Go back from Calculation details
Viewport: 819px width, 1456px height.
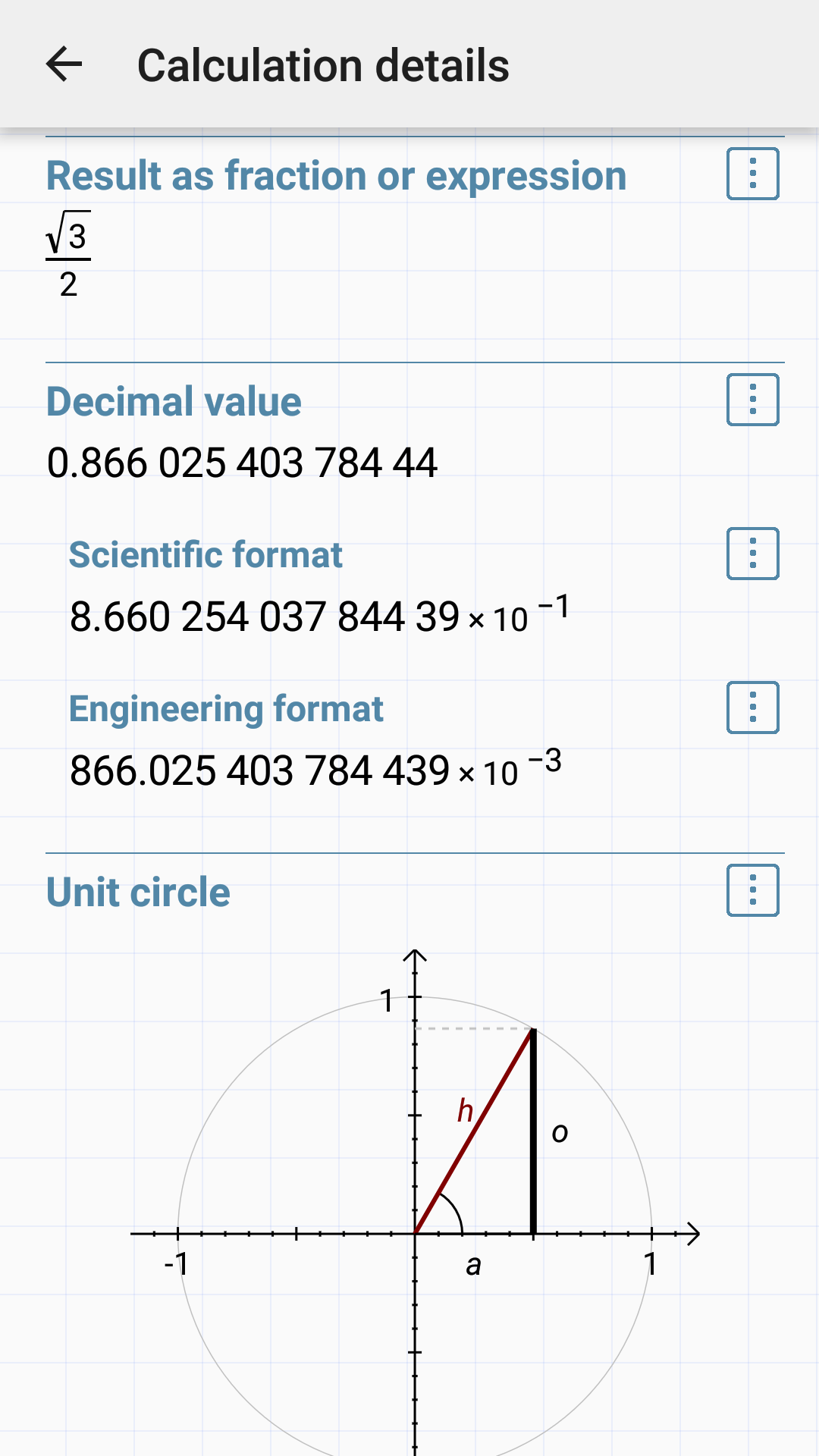point(64,64)
